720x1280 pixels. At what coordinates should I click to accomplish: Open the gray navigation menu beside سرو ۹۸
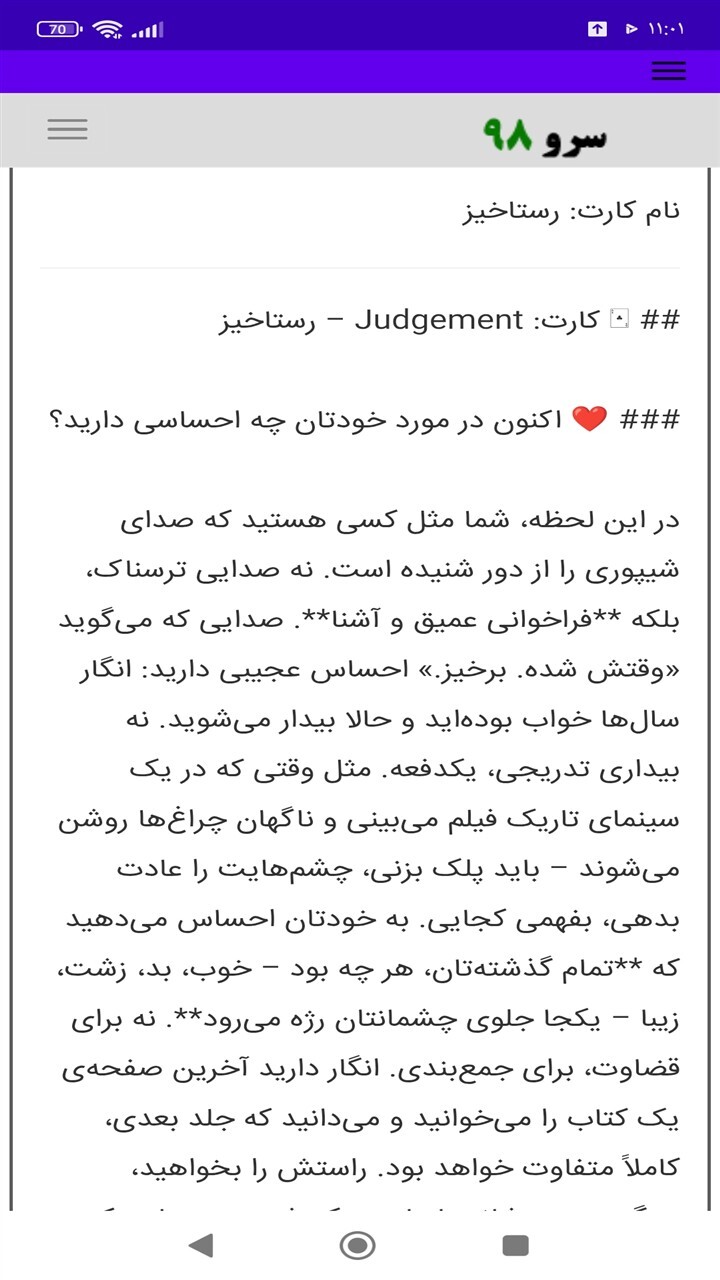(x=67, y=129)
